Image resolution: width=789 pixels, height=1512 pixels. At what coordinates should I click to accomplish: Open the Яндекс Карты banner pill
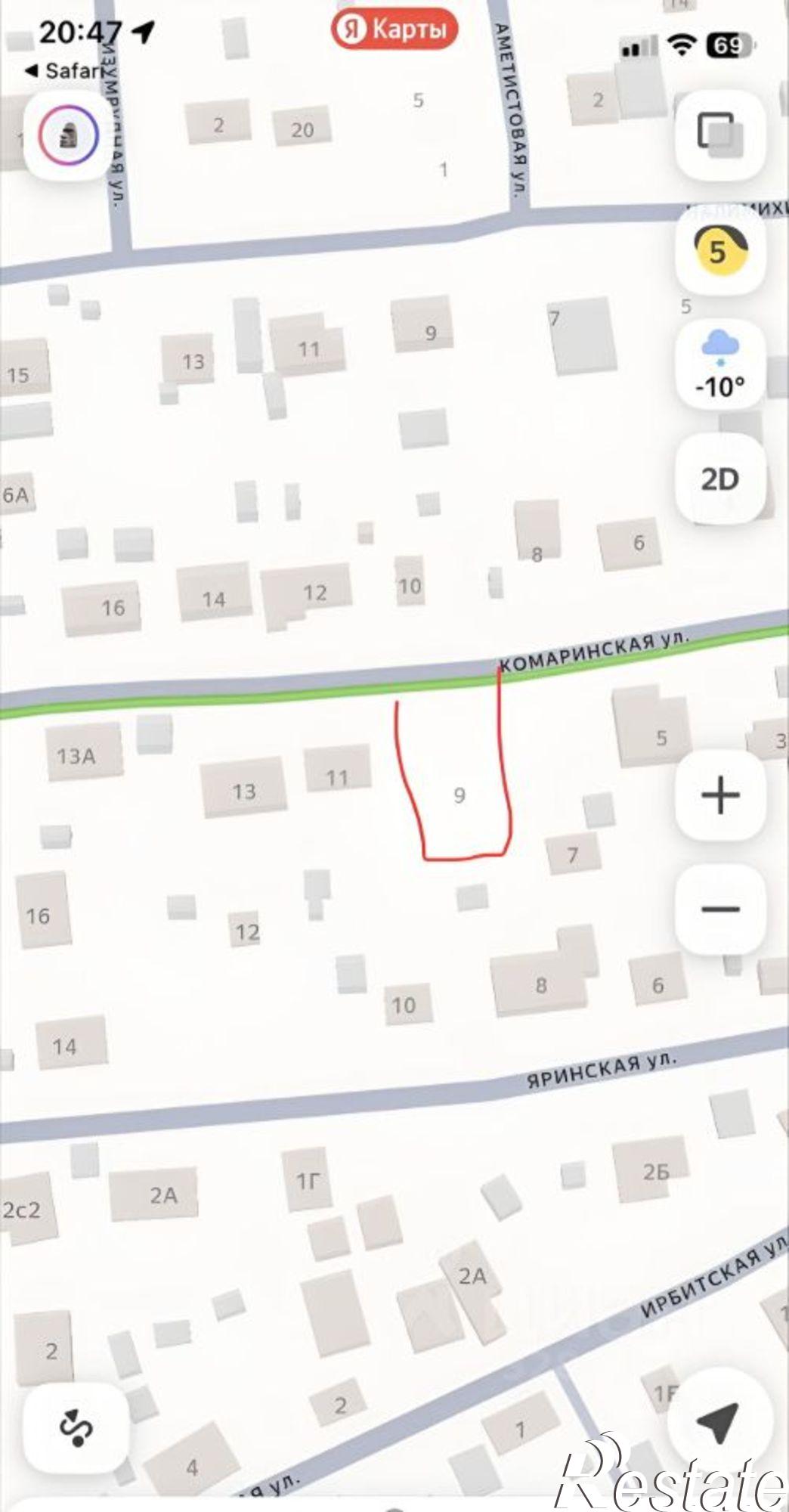pos(394,30)
